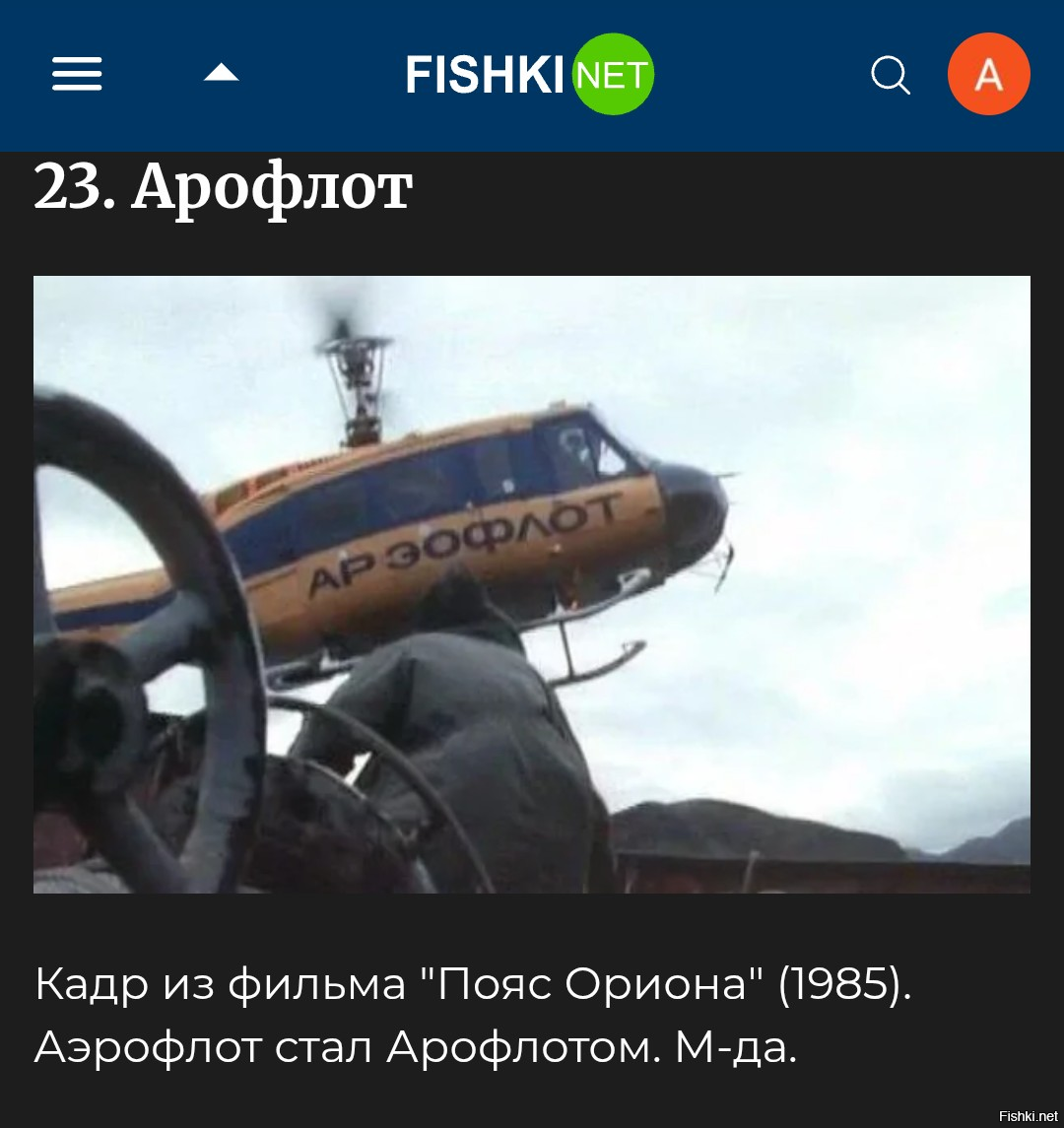Tap the scroll-to-top arrow
This screenshot has width=1064, height=1128.
[x=221, y=73]
